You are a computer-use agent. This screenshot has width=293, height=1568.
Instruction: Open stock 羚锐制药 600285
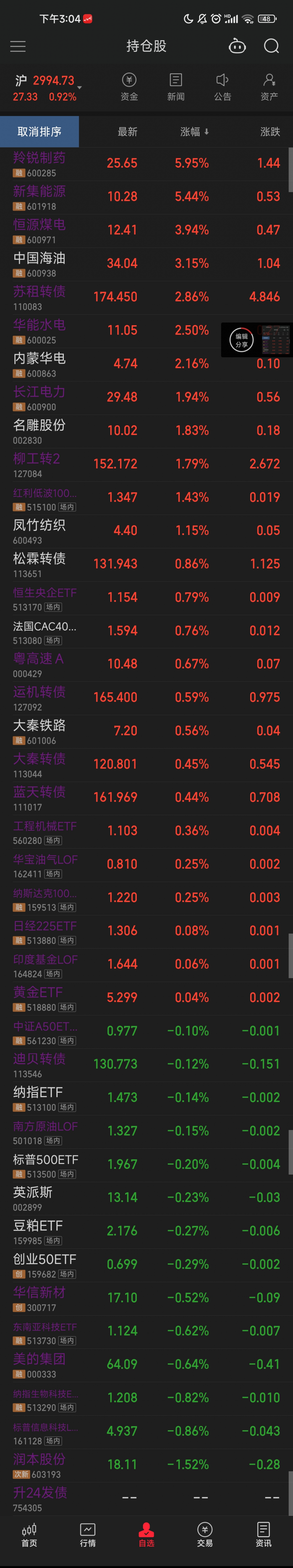click(39, 164)
